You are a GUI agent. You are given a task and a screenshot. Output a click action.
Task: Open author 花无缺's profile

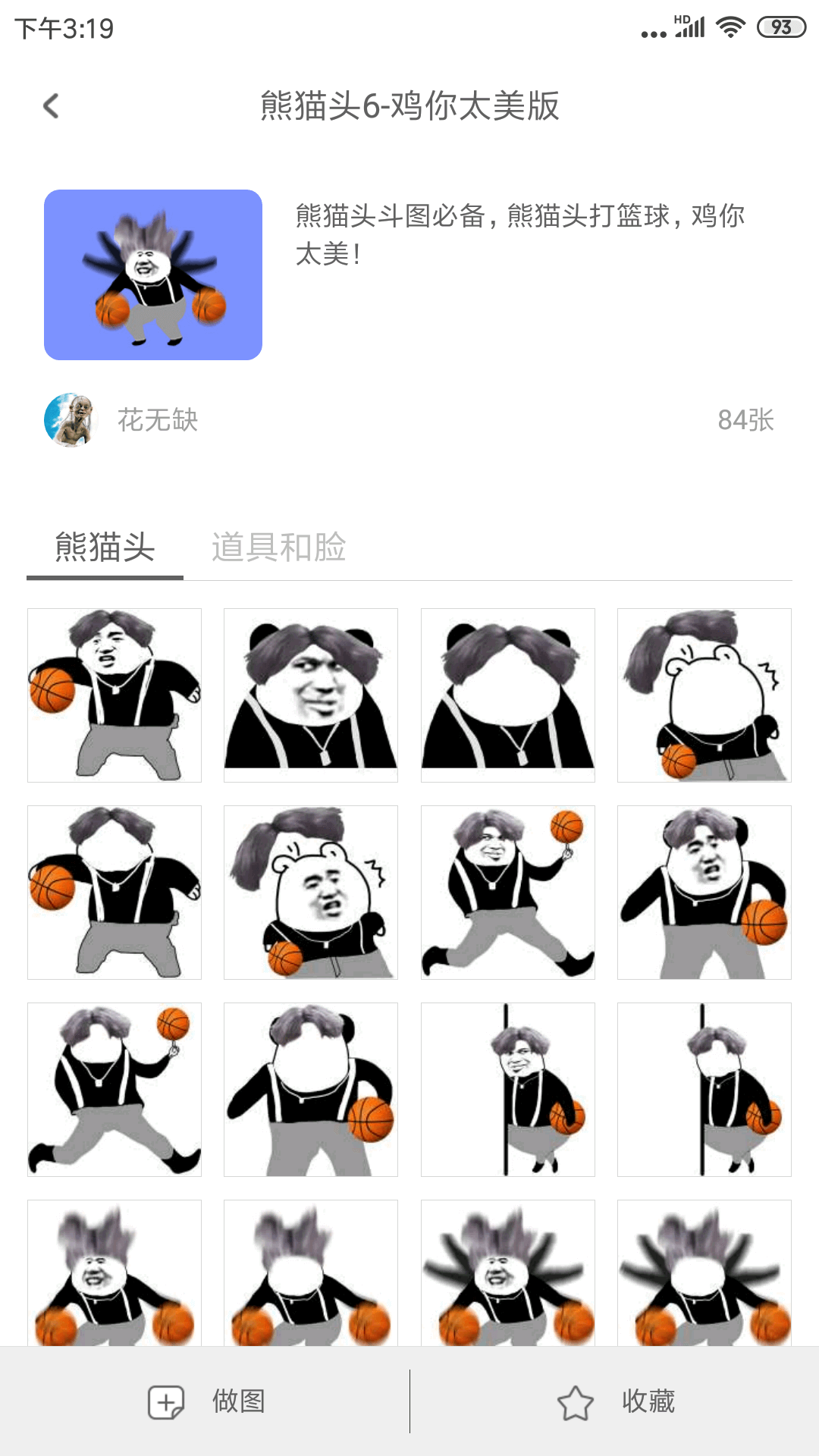click(121, 420)
